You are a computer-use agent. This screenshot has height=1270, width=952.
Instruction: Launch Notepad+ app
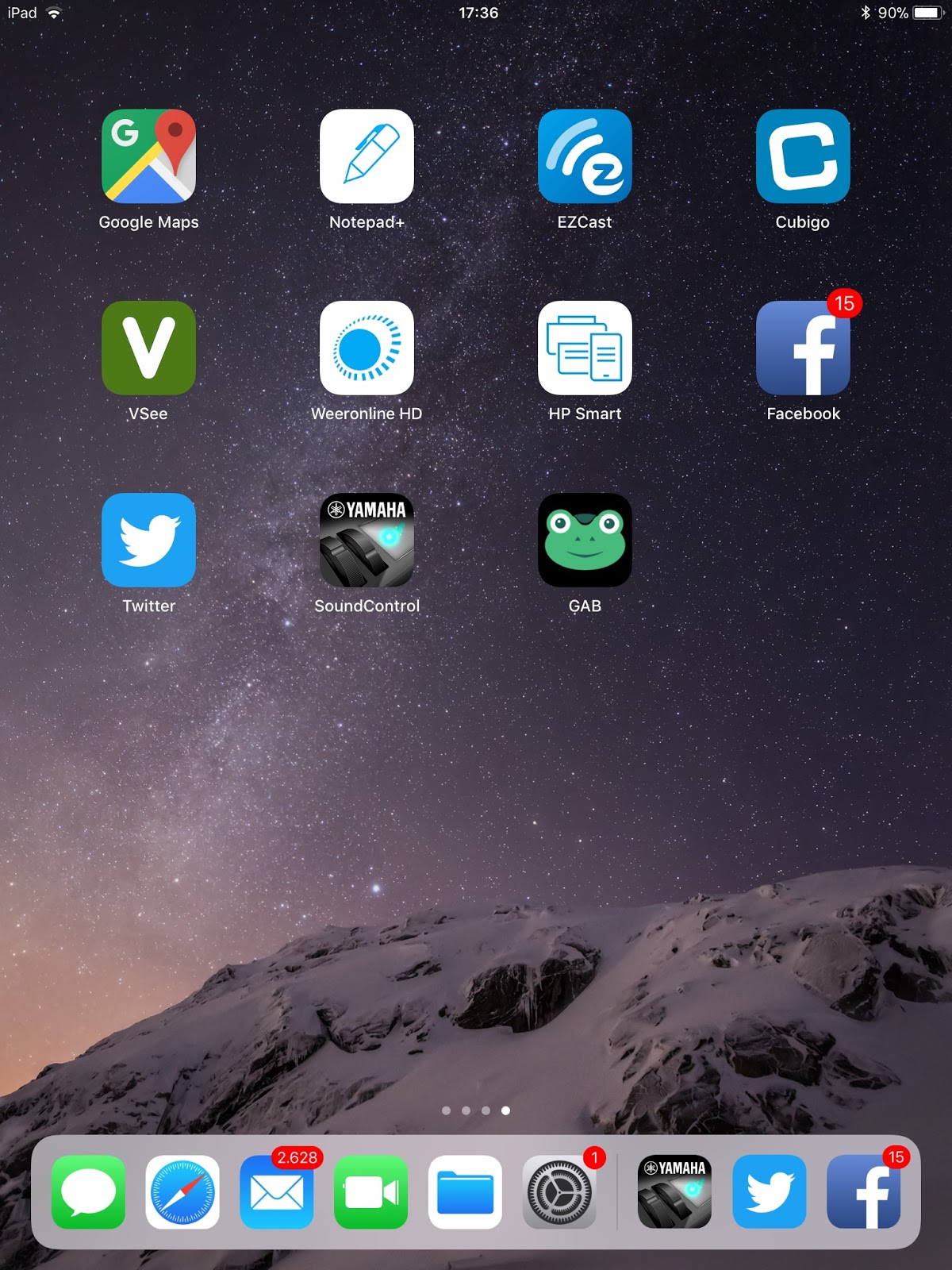click(x=367, y=156)
